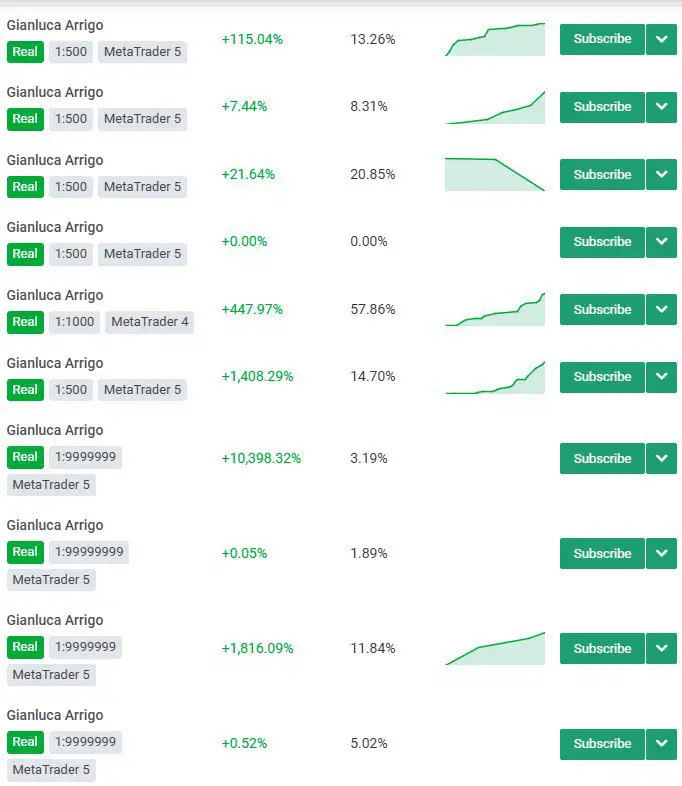Screen dimensions: 682x786
Task: Subscribe to the +0.00% gain signal
Action: coord(602,242)
